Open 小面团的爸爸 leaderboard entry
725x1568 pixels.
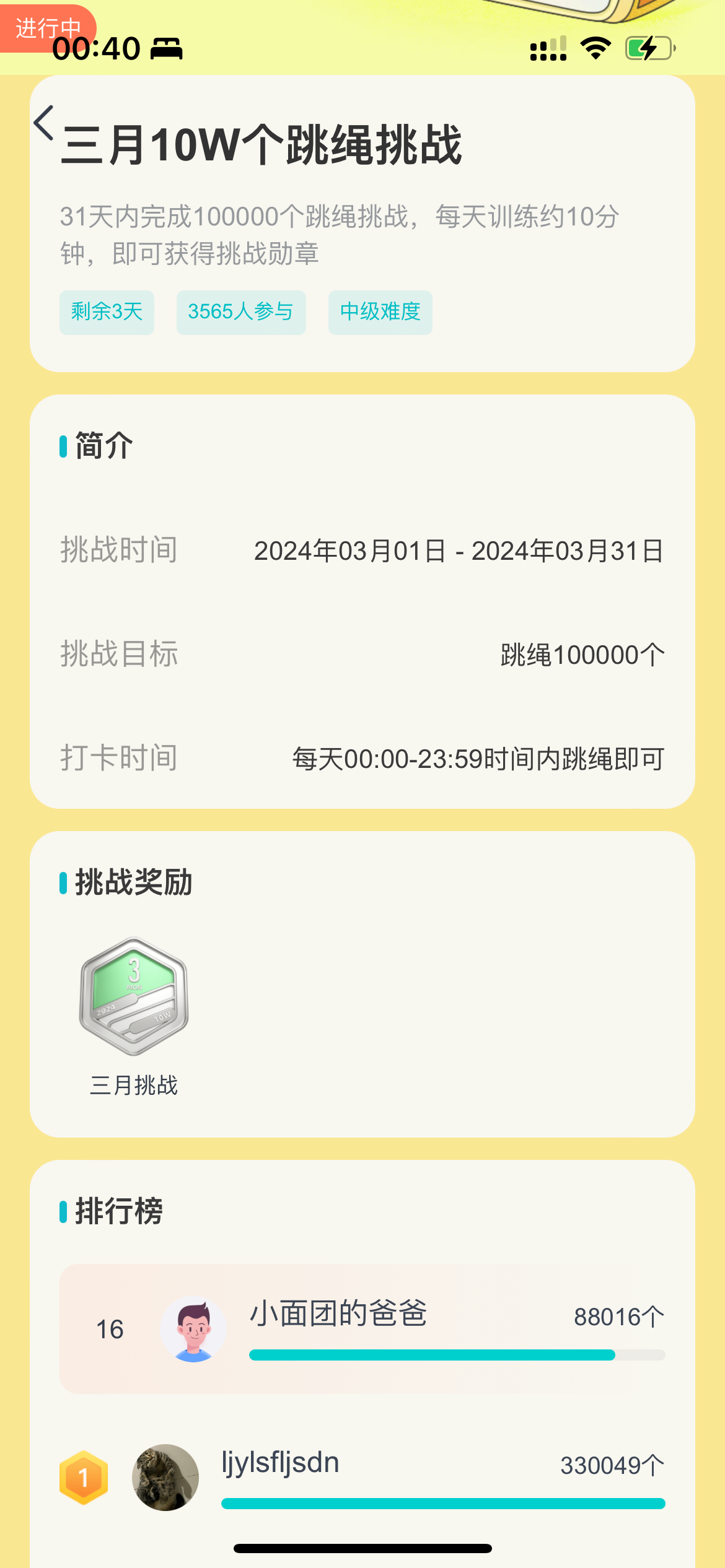coord(362,1329)
